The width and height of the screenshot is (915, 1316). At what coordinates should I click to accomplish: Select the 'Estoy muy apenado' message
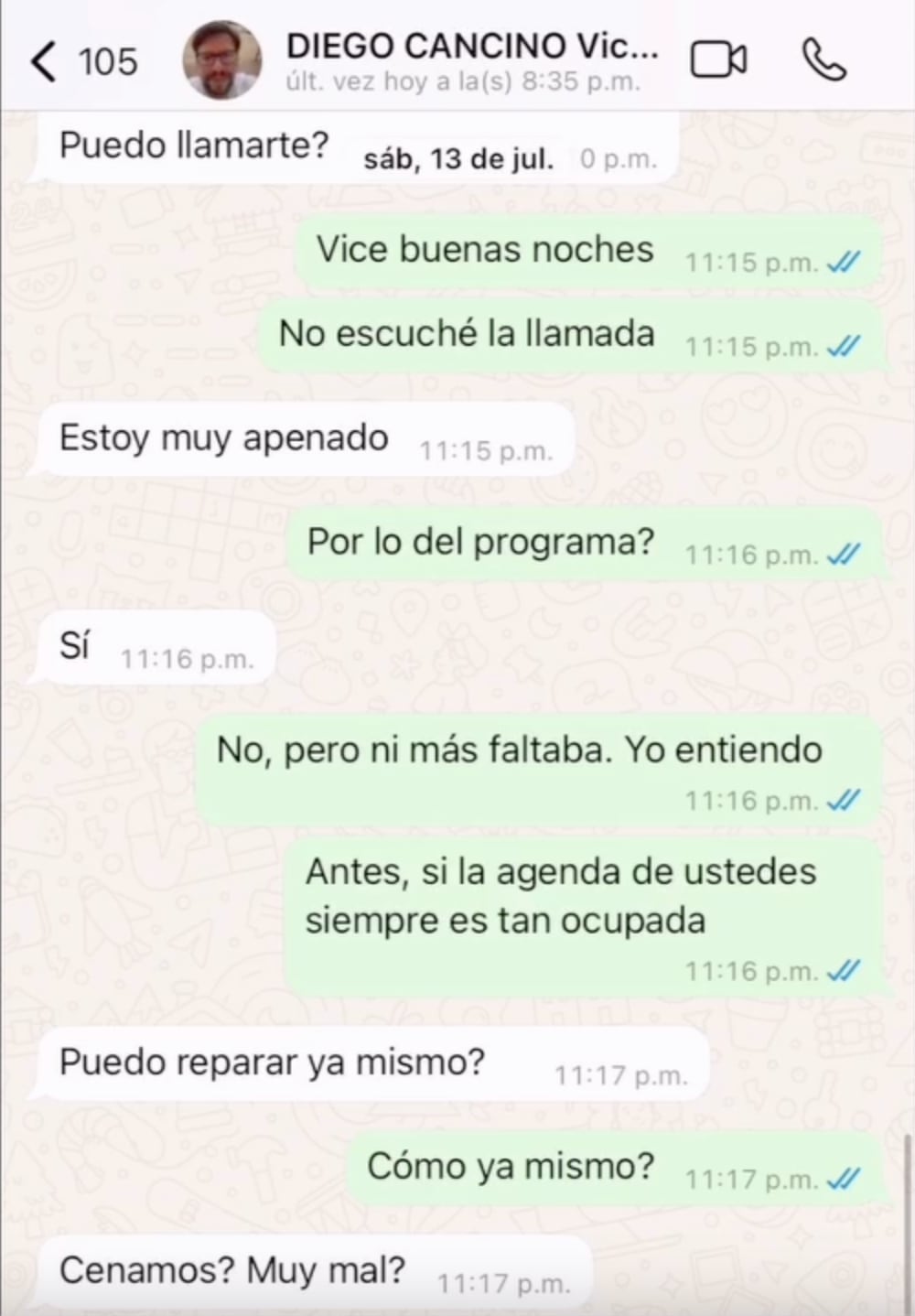224,437
